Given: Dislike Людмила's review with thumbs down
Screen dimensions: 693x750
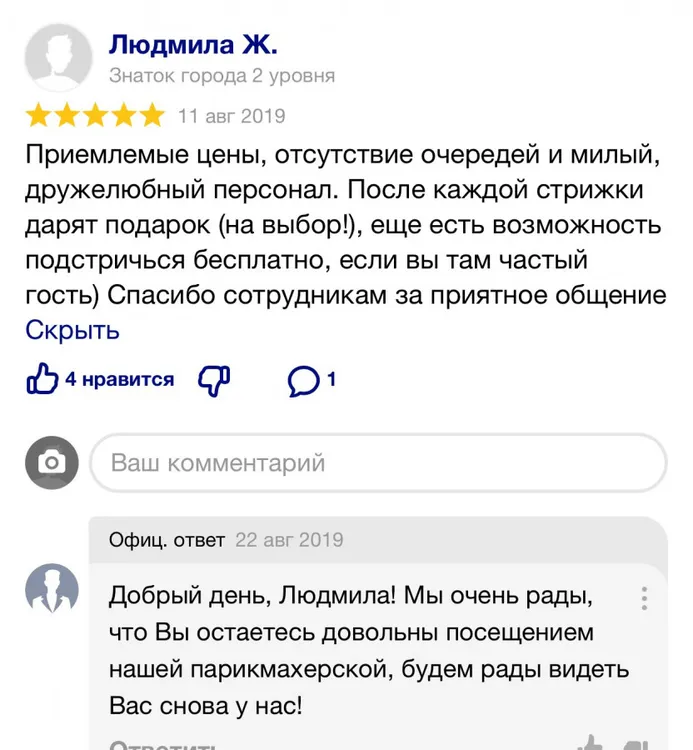Looking at the screenshot, I should pos(215,379).
